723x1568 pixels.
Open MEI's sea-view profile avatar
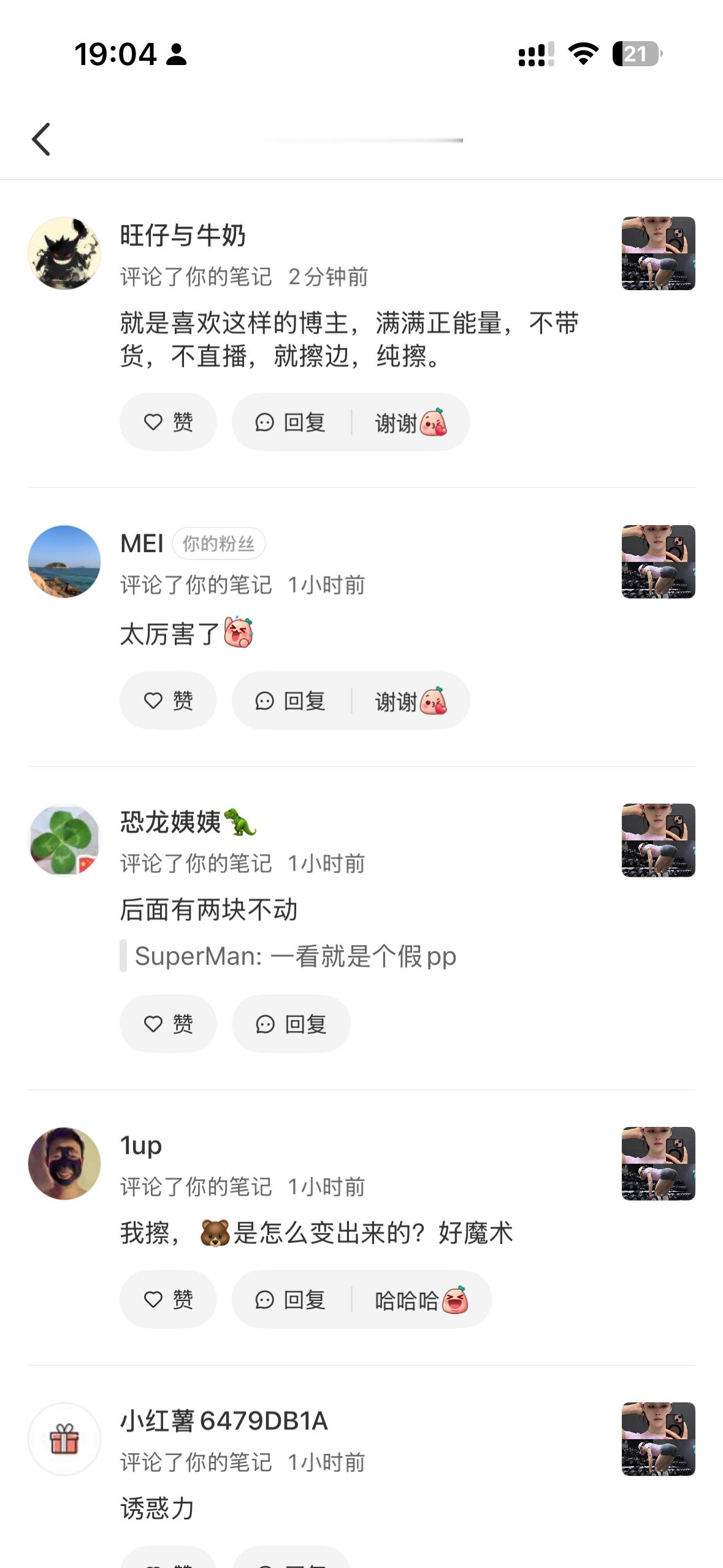click(64, 562)
